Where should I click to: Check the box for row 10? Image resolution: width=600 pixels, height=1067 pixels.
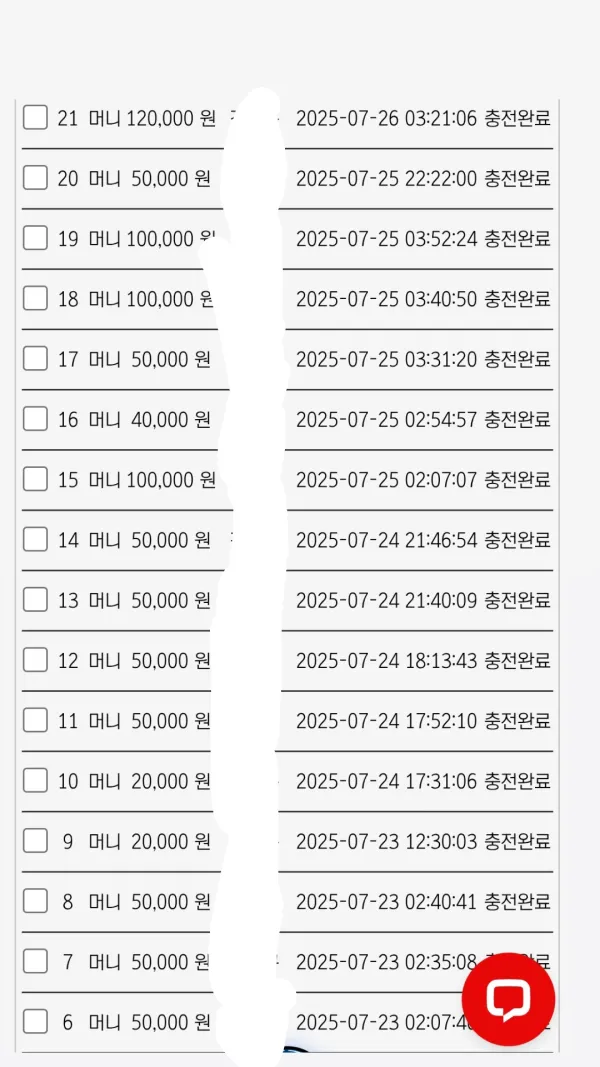35,780
